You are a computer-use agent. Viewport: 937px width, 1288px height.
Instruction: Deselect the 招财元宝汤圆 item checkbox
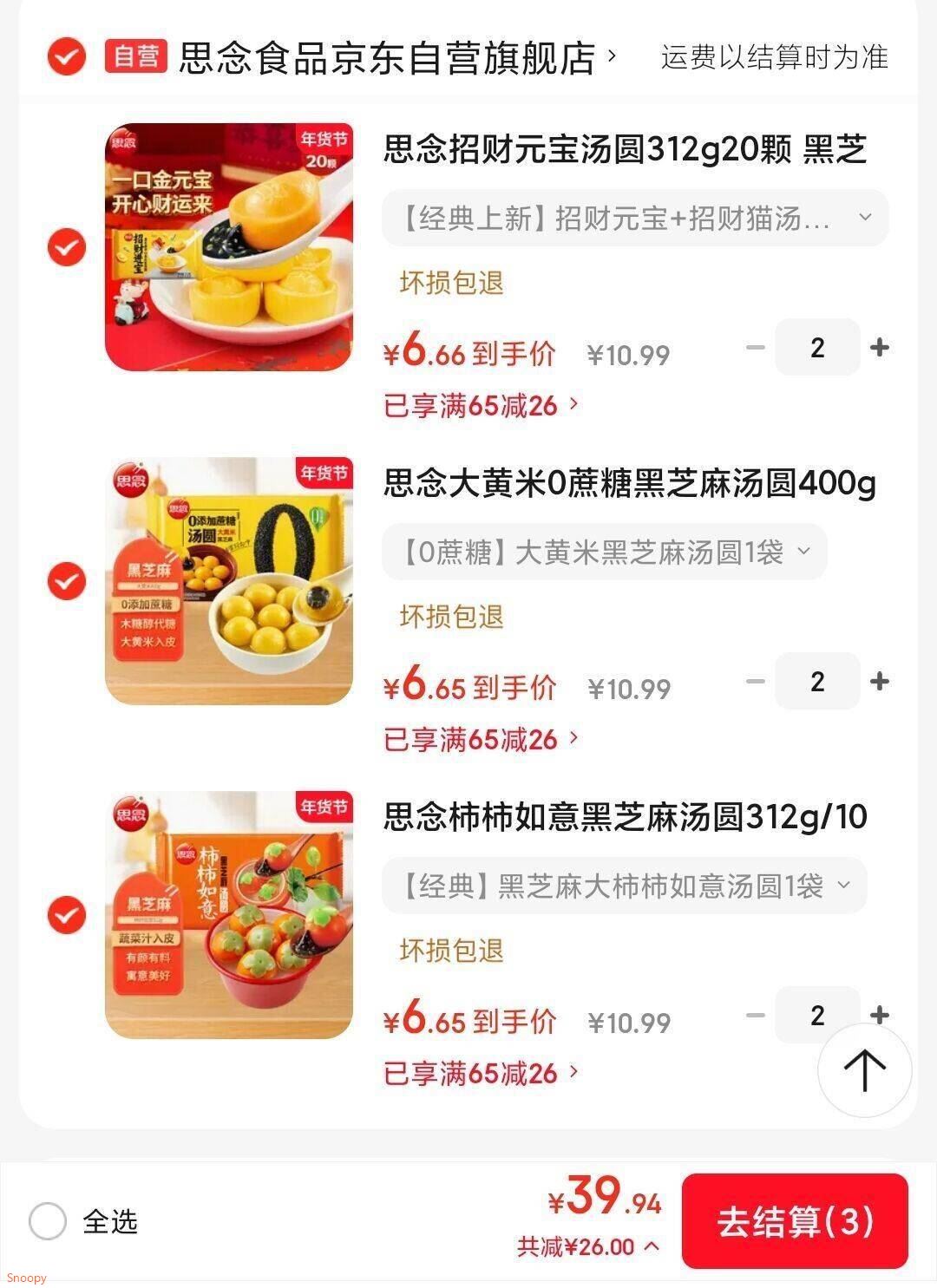tap(66, 247)
